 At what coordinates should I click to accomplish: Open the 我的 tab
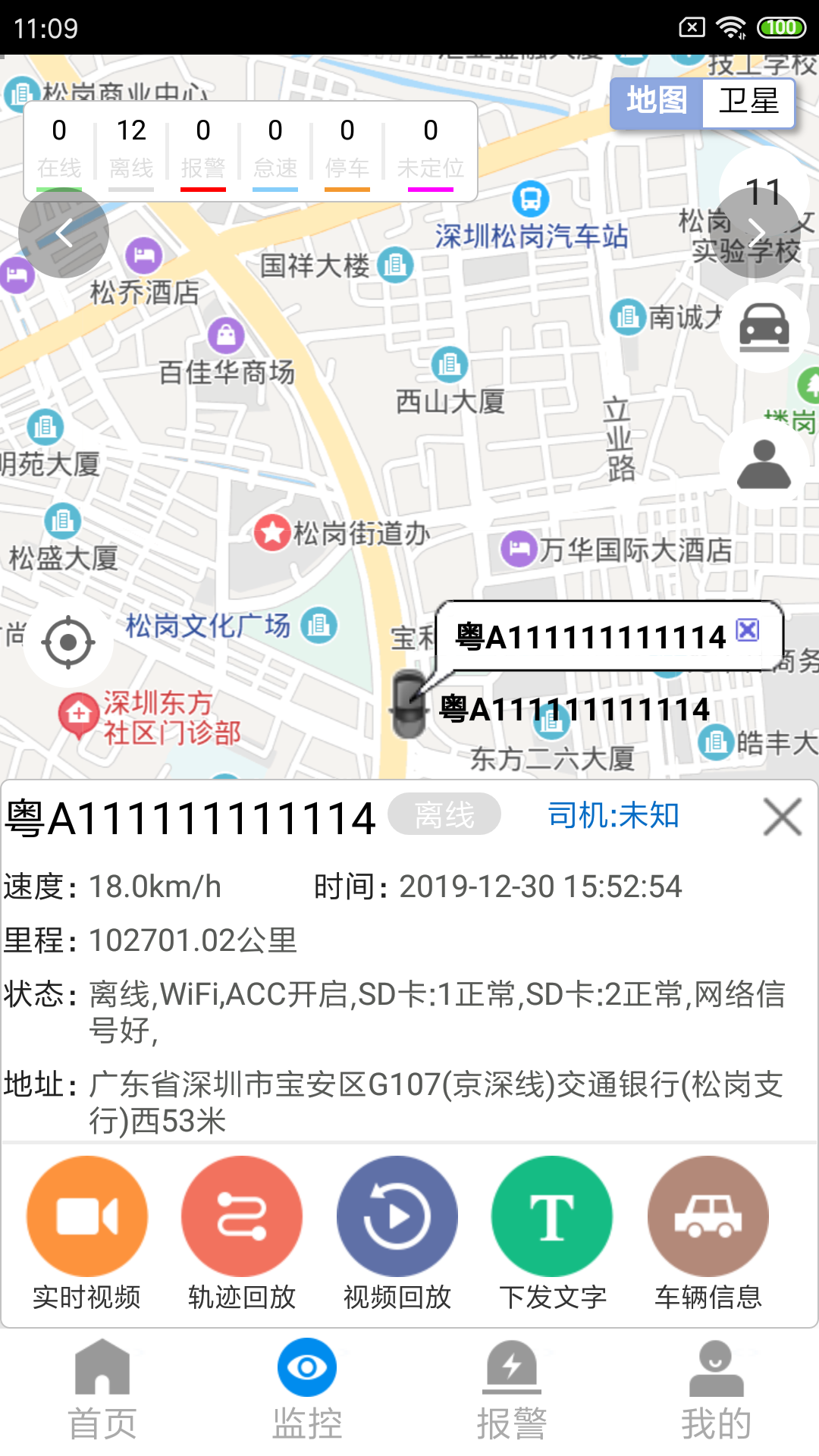(x=716, y=1392)
